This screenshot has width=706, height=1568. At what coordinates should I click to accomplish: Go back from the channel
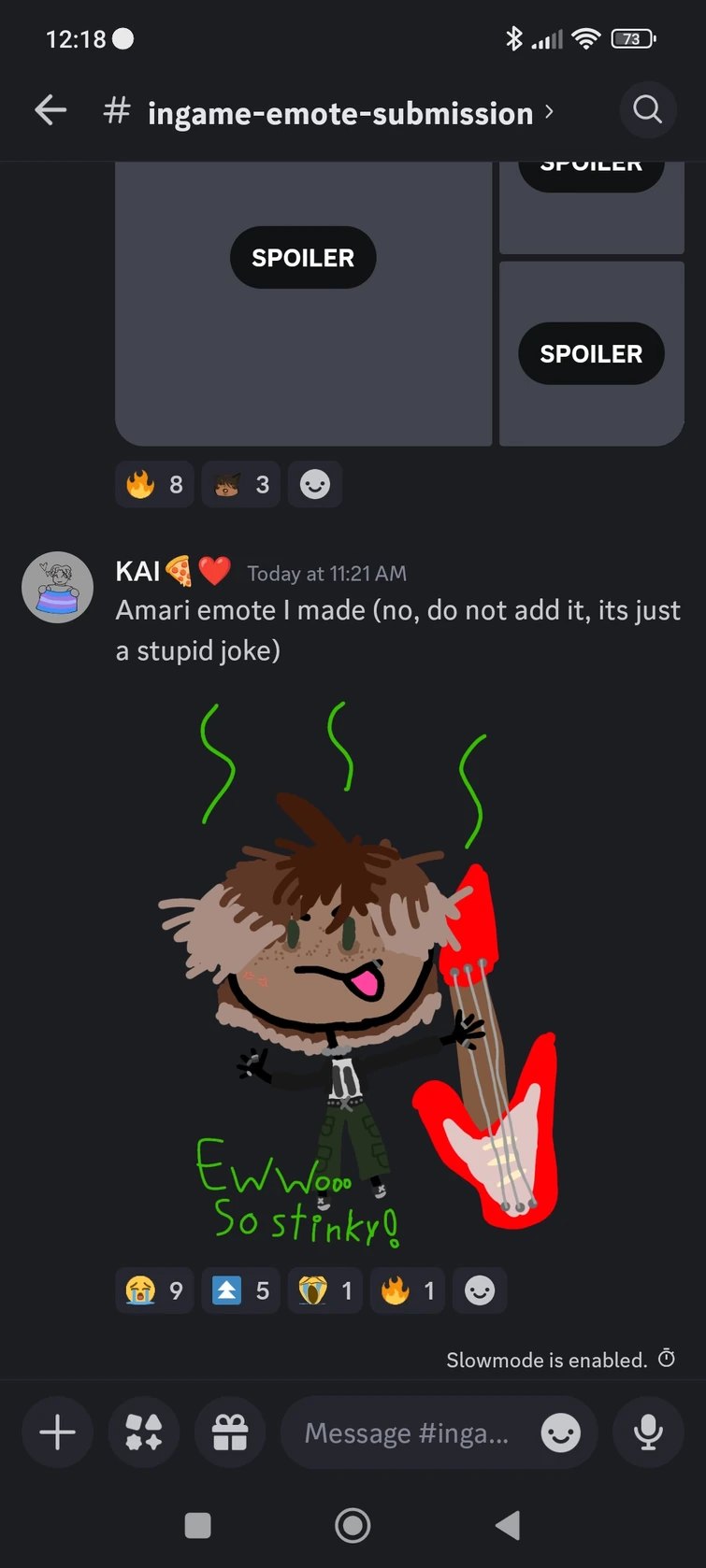[50, 111]
